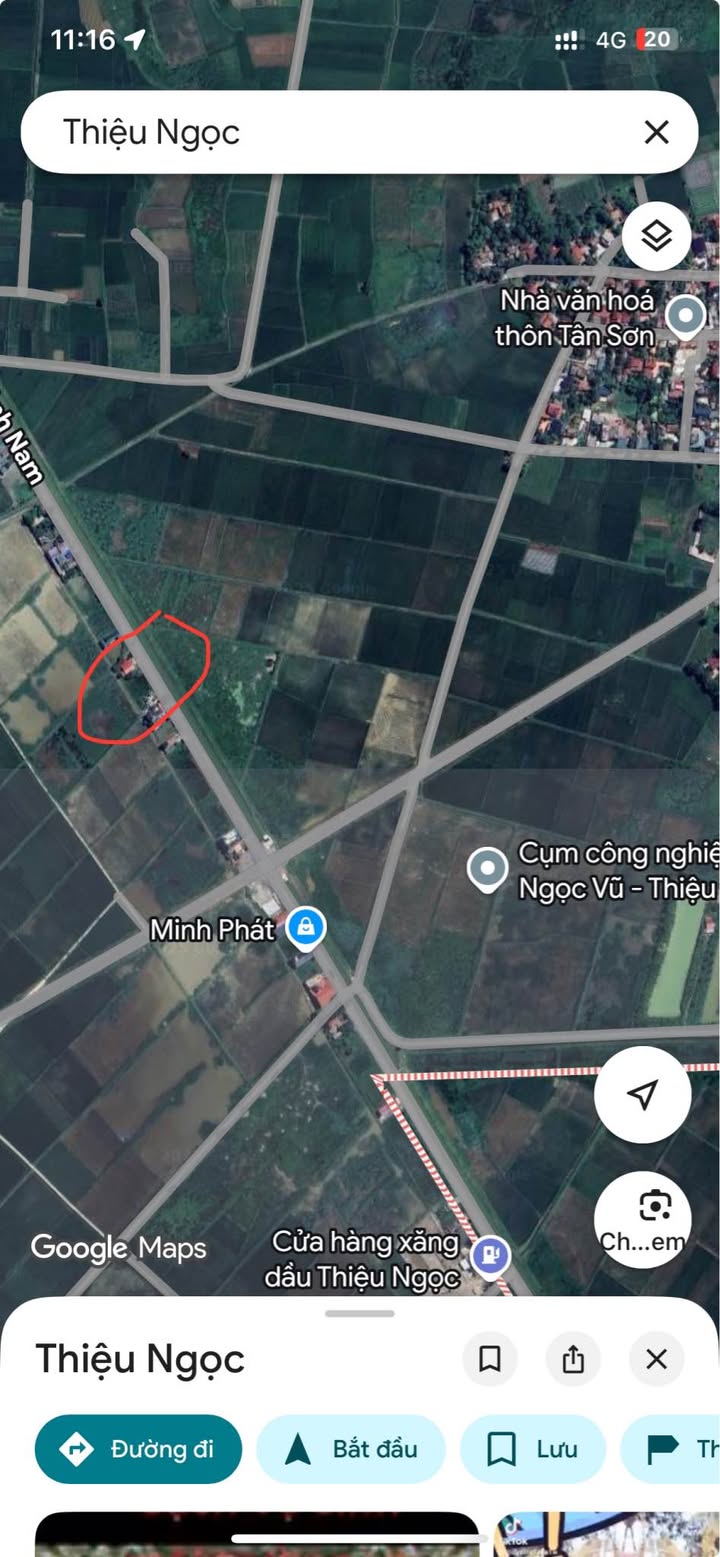Center map on my current location
The width and height of the screenshot is (720, 1557).
pyautogui.click(x=642, y=1094)
